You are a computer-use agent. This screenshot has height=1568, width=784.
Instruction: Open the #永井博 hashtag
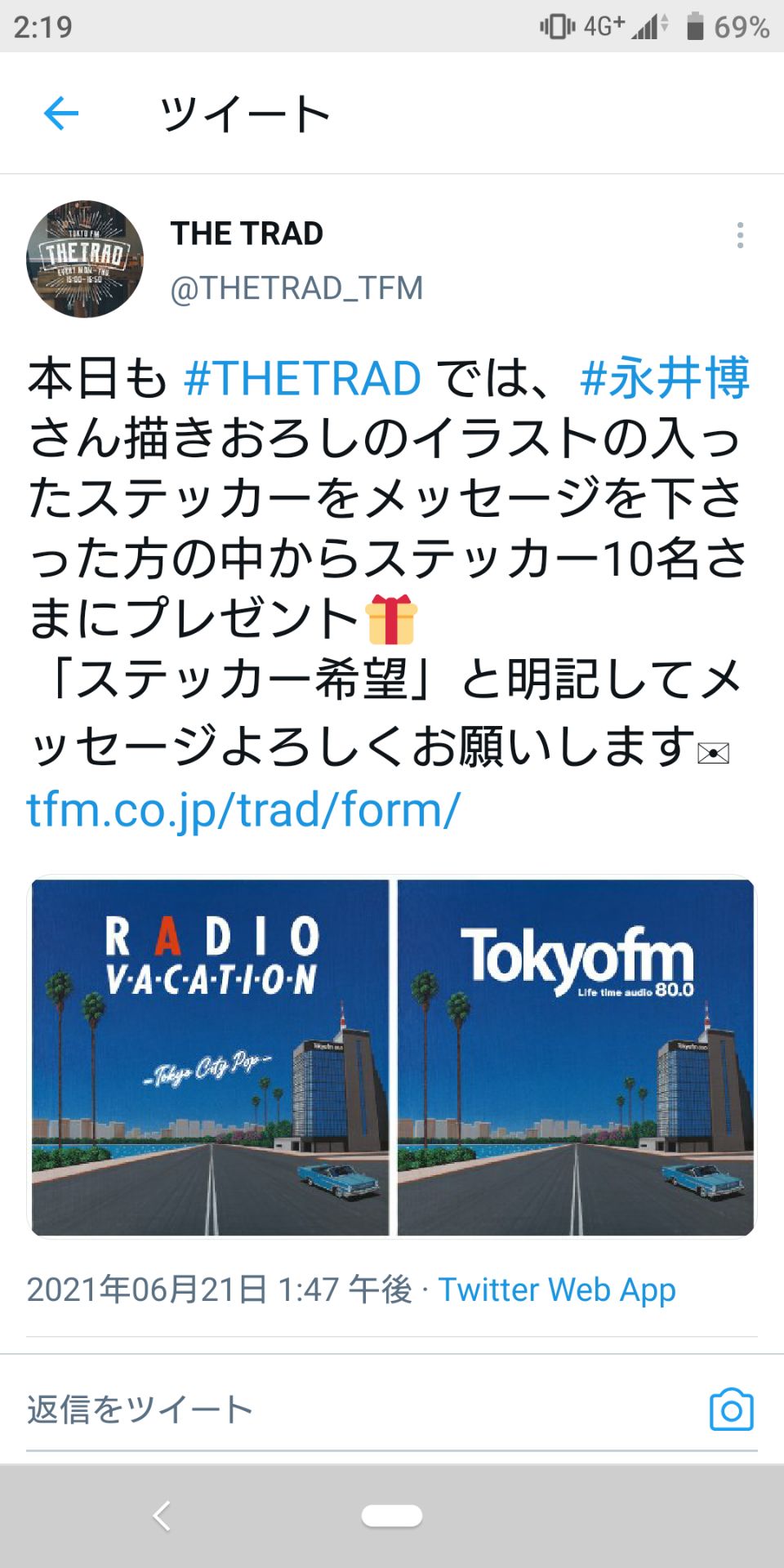(x=667, y=377)
